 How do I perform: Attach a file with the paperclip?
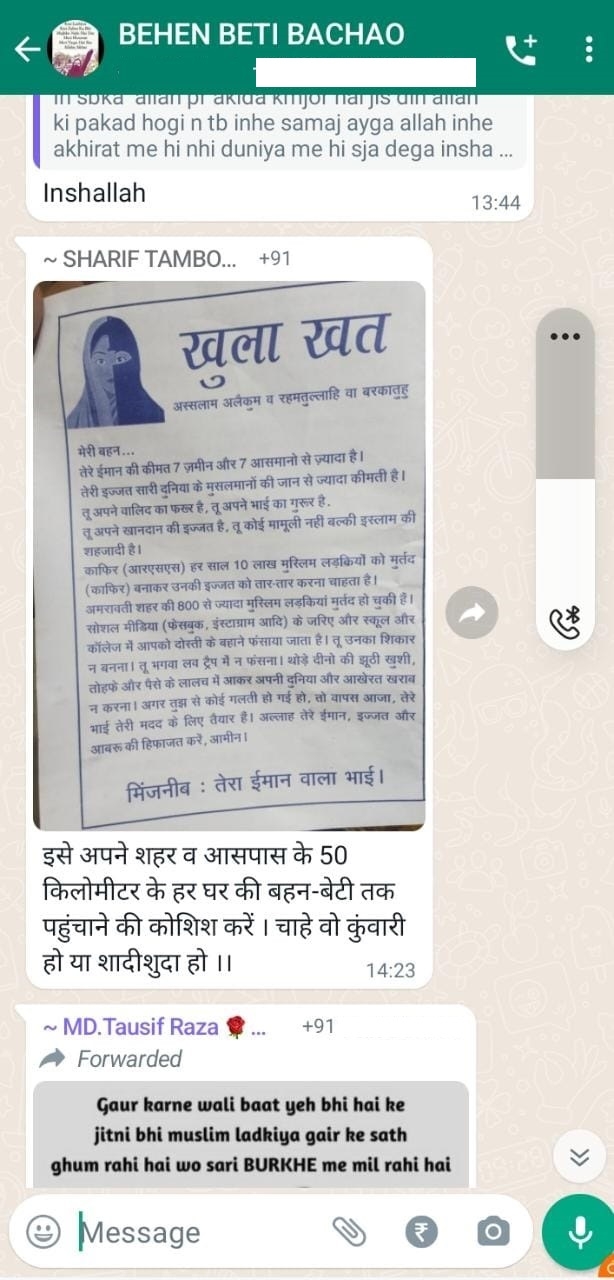(x=349, y=1231)
